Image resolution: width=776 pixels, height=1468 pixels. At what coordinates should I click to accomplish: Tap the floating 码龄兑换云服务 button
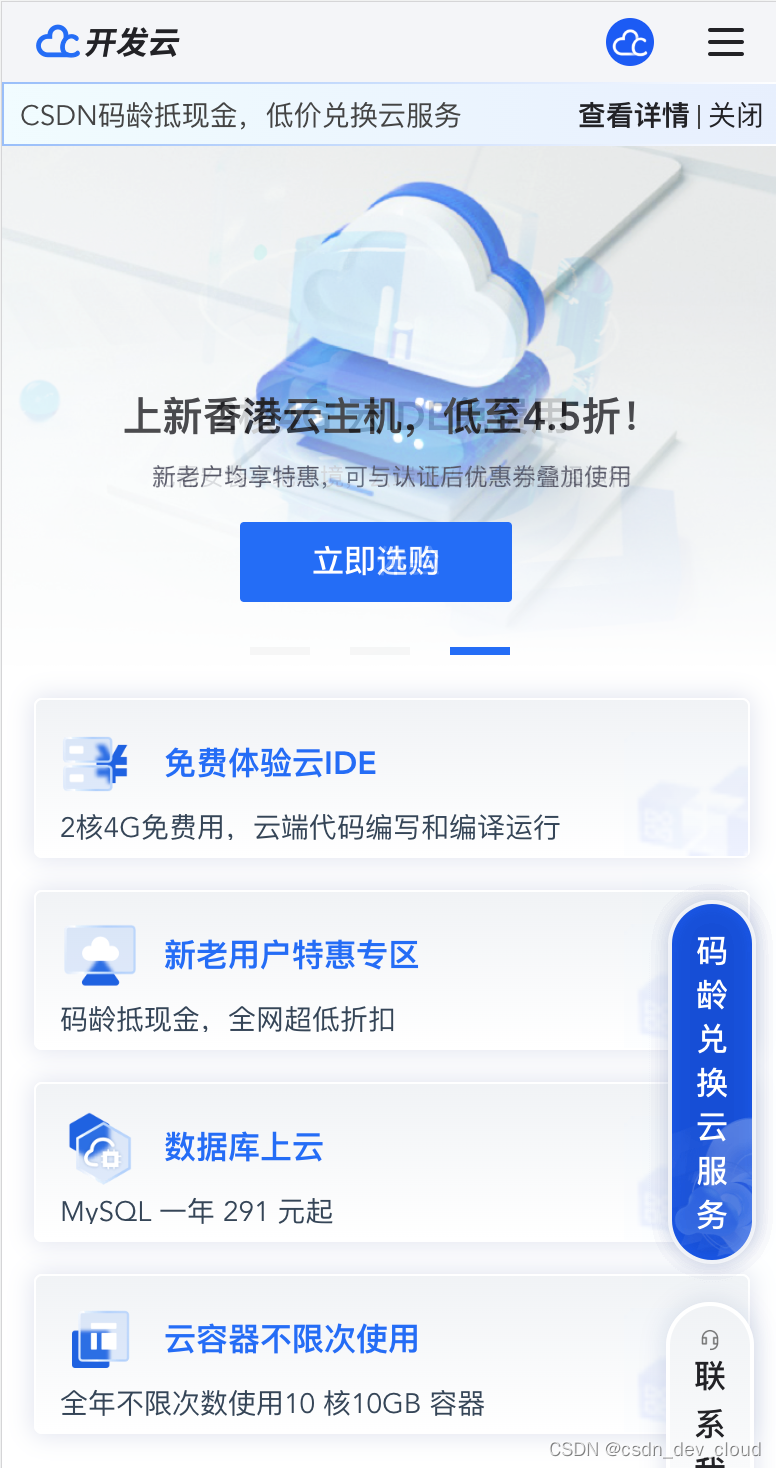pos(711,1082)
